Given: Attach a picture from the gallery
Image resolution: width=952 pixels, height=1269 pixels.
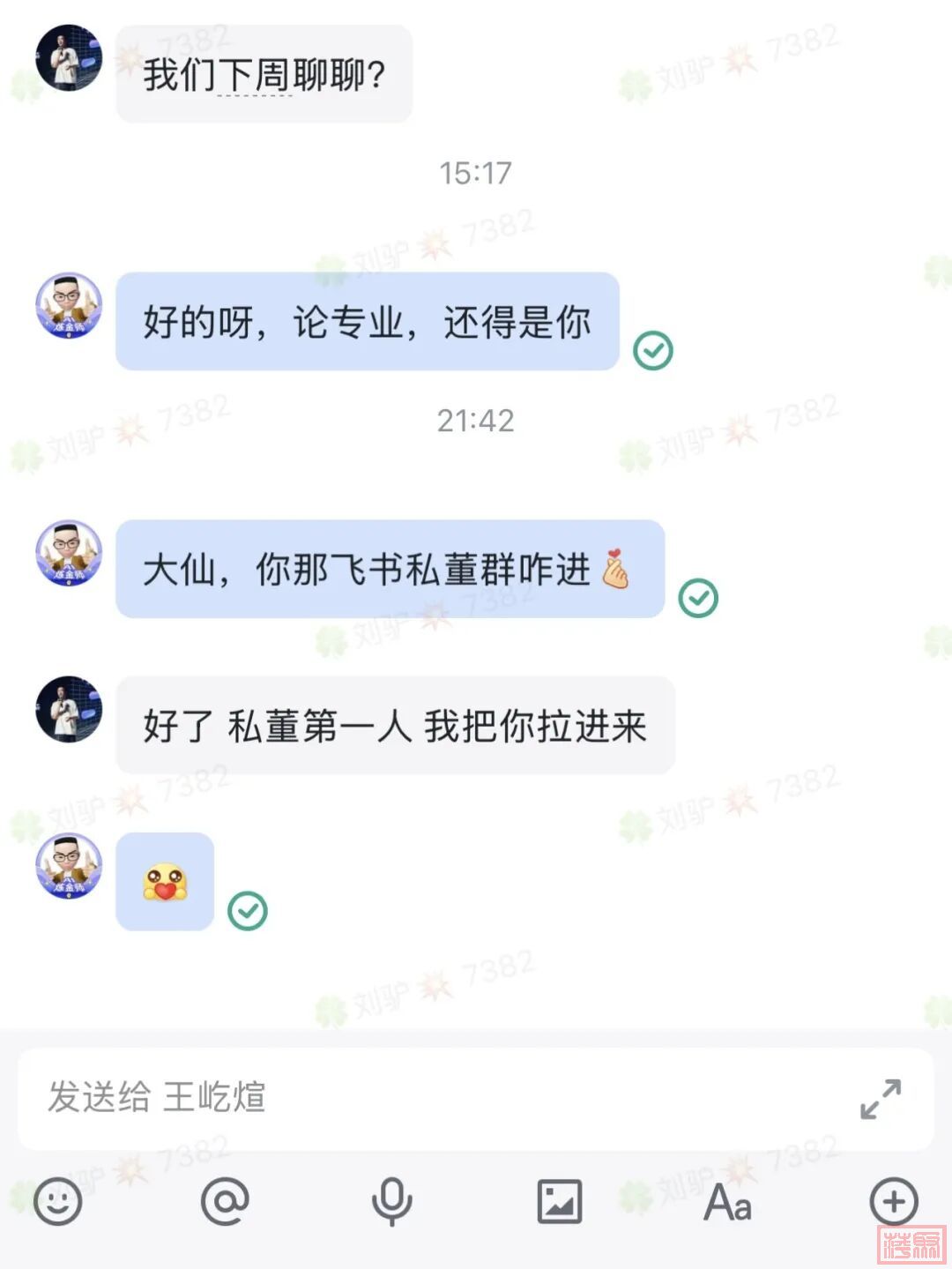Looking at the screenshot, I should 560,1201.
